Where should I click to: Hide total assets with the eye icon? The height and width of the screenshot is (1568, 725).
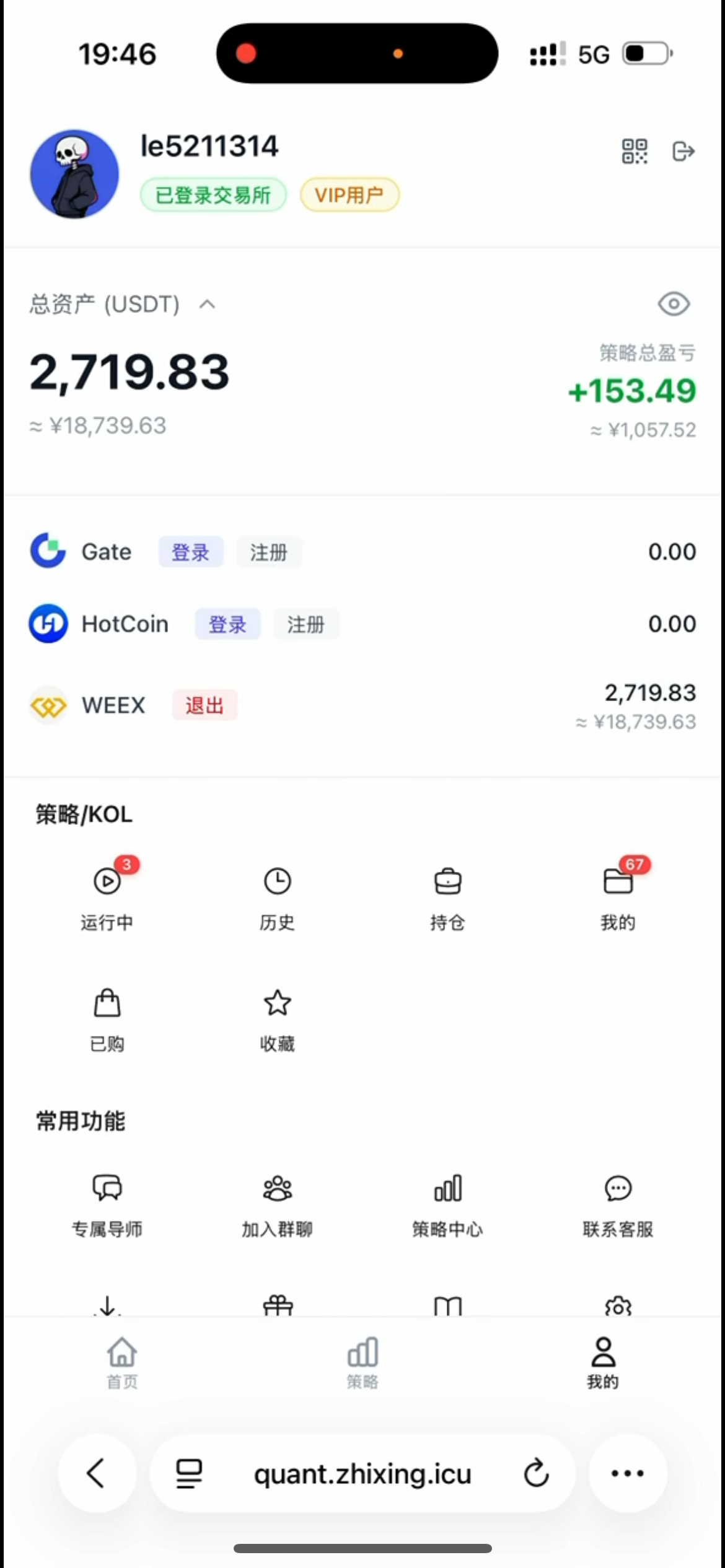[674, 304]
